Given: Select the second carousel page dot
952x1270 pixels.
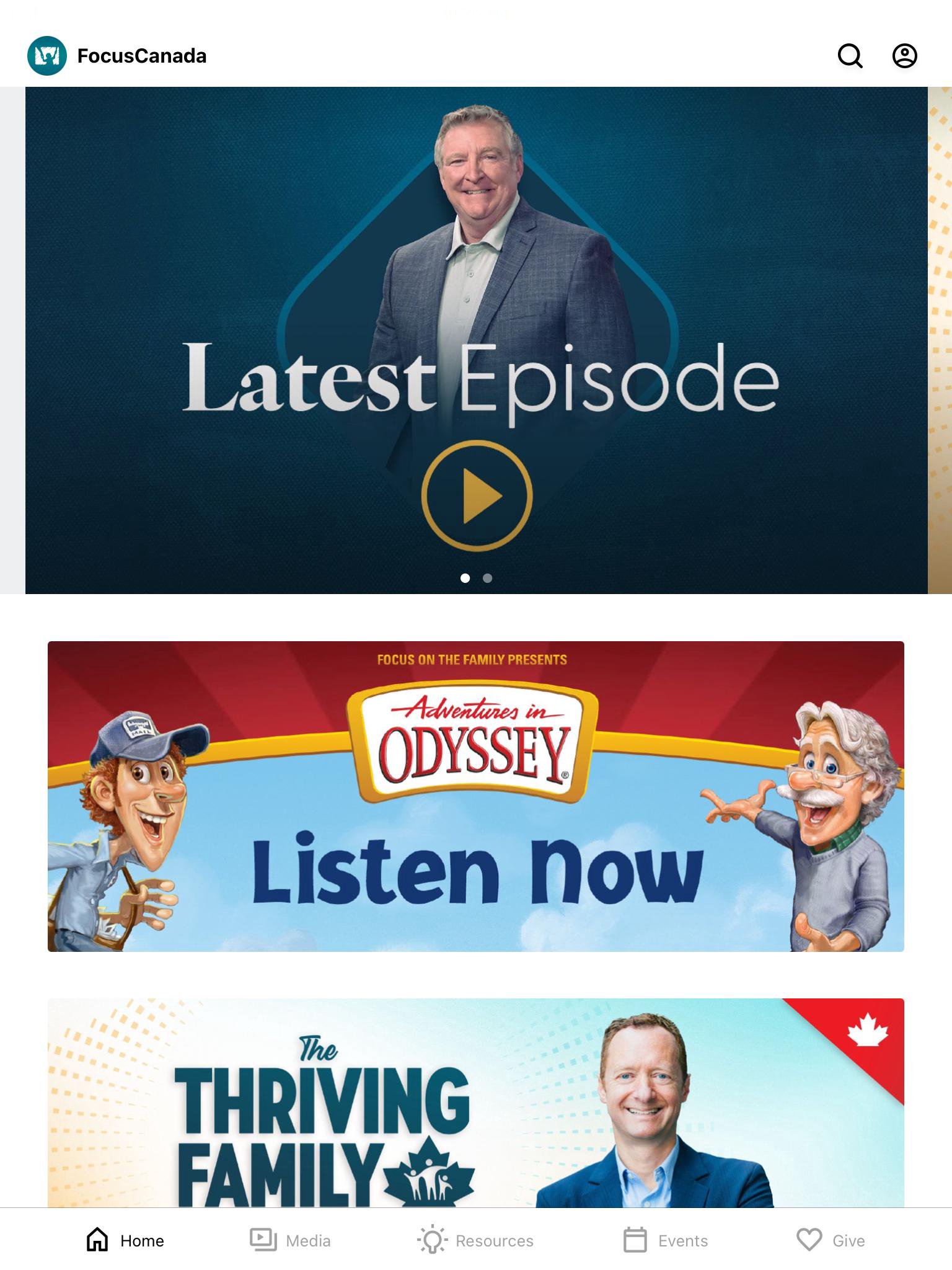Looking at the screenshot, I should [488, 578].
